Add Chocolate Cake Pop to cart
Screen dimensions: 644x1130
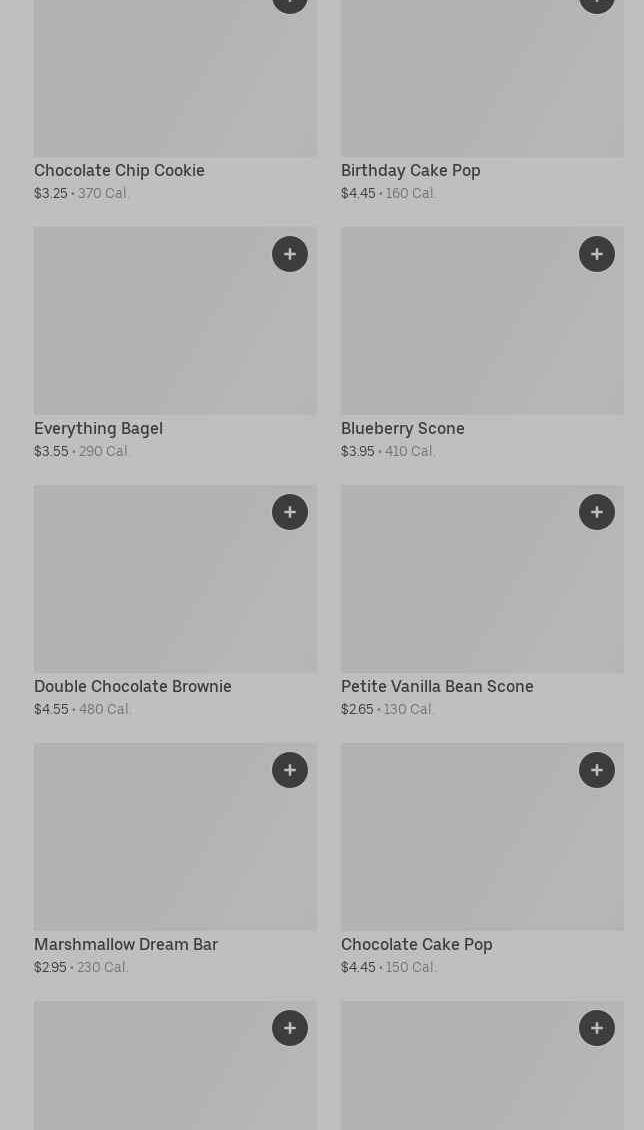597,770
